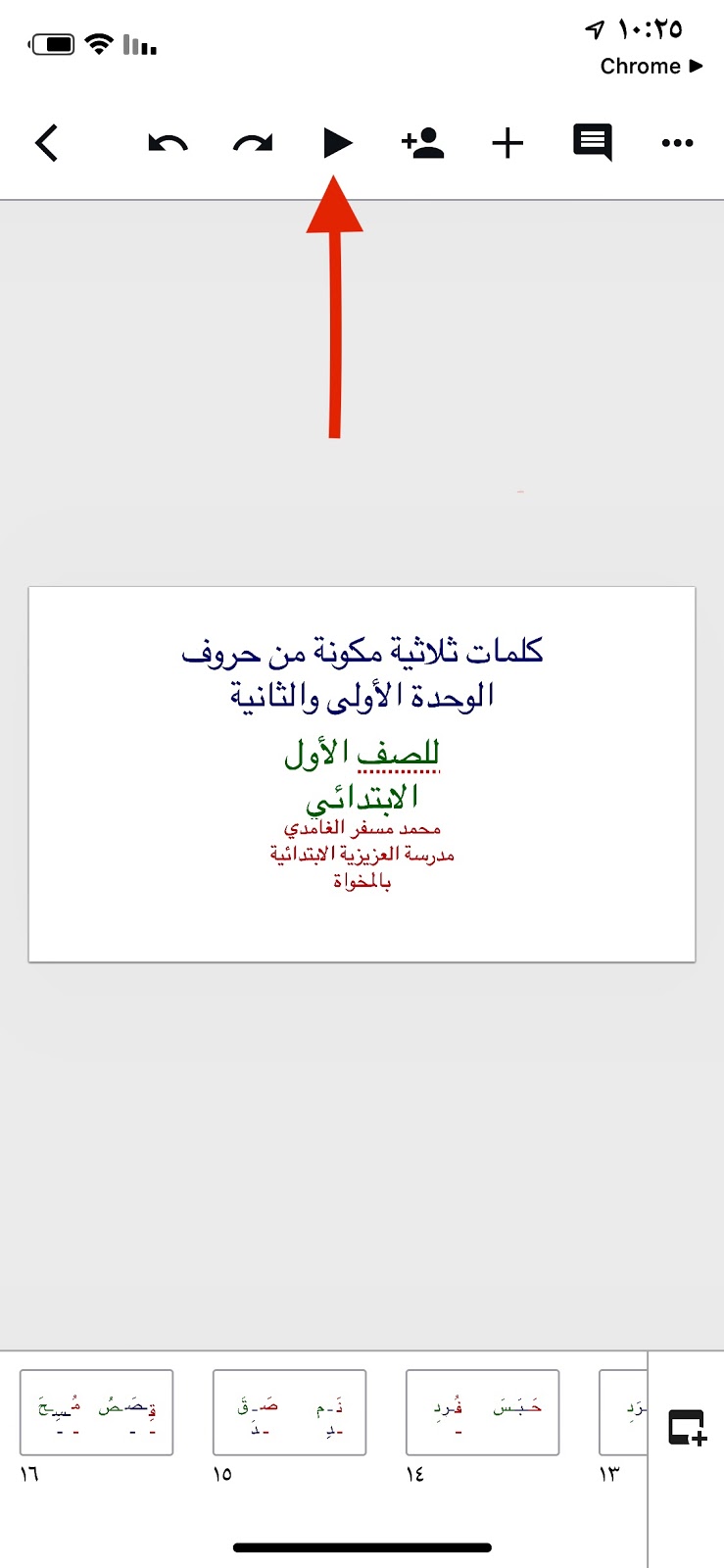Open slide thumbnail ١٤

click(482, 1412)
